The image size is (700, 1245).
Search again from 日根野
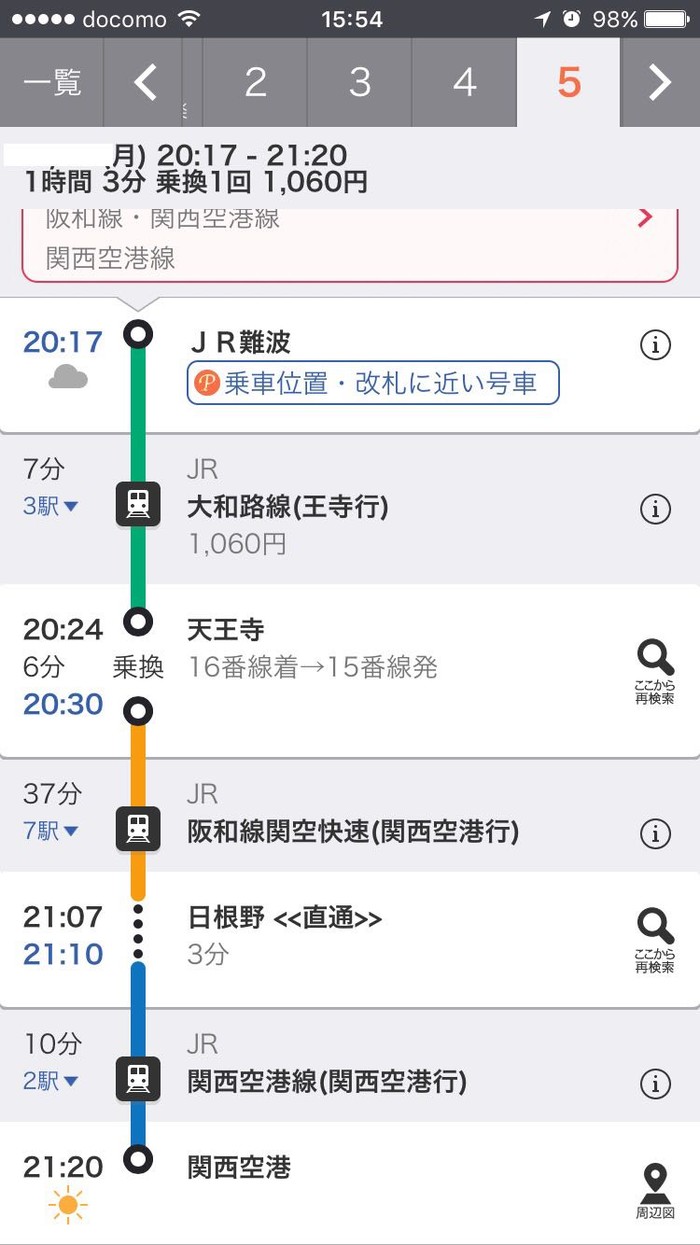click(x=655, y=940)
